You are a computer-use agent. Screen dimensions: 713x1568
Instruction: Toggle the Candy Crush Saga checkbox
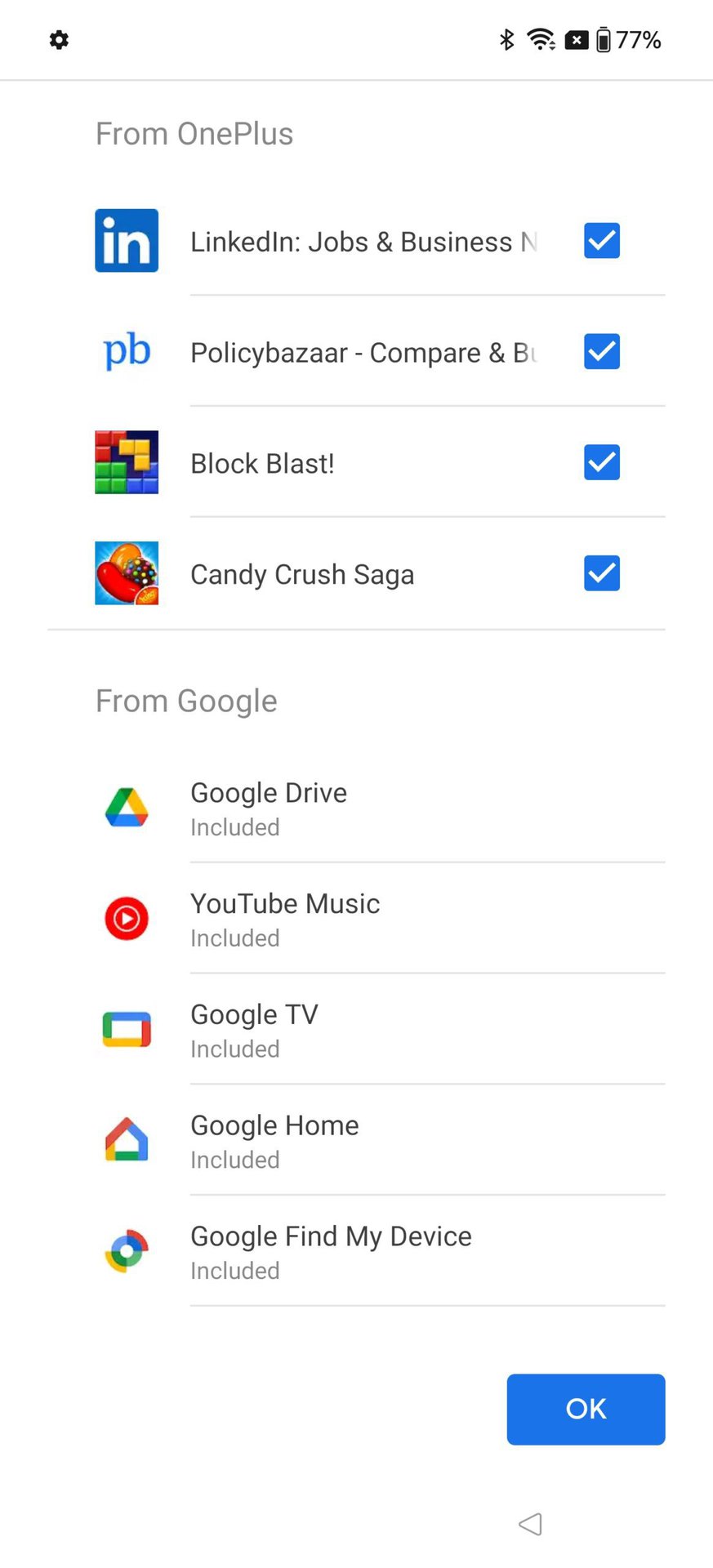pyautogui.click(x=602, y=573)
